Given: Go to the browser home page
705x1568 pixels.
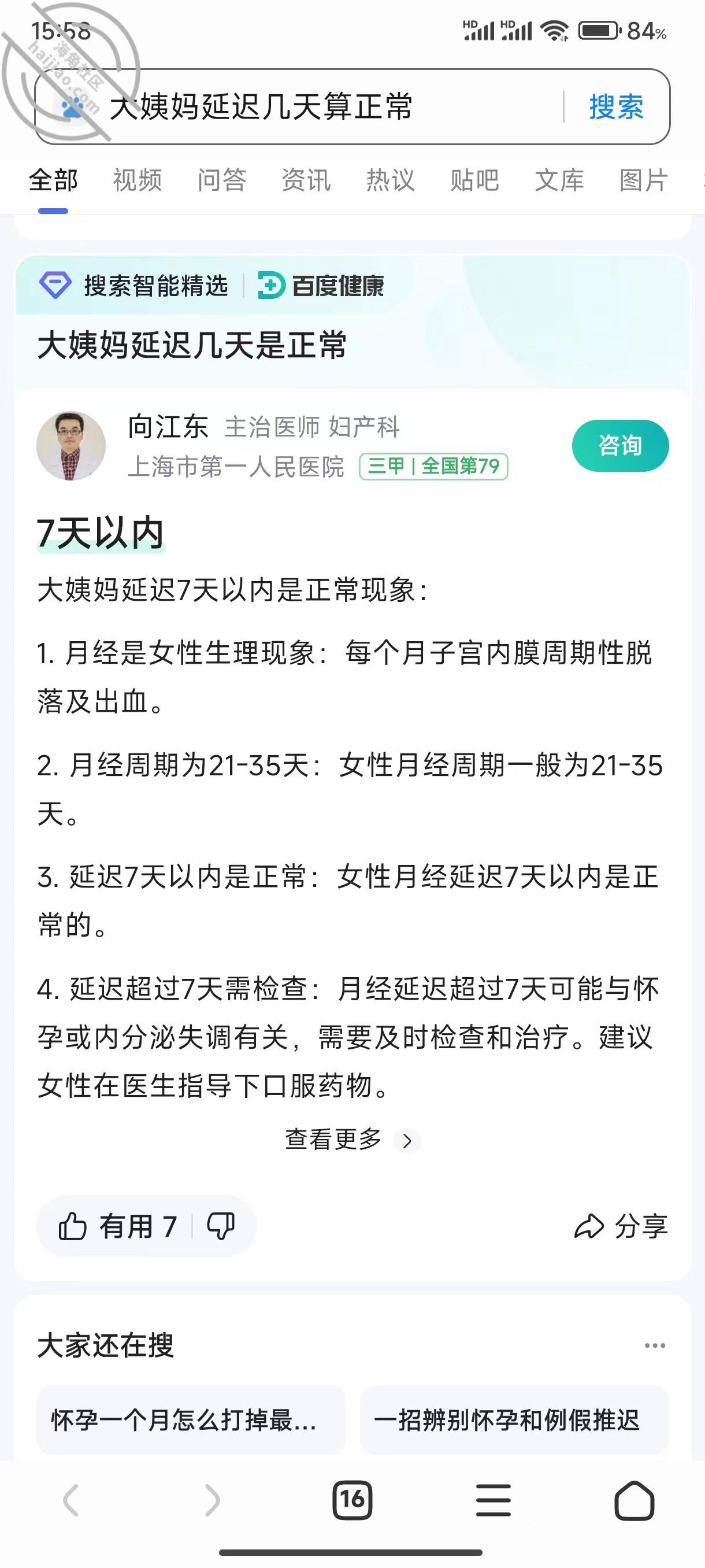Looking at the screenshot, I should (x=634, y=1500).
